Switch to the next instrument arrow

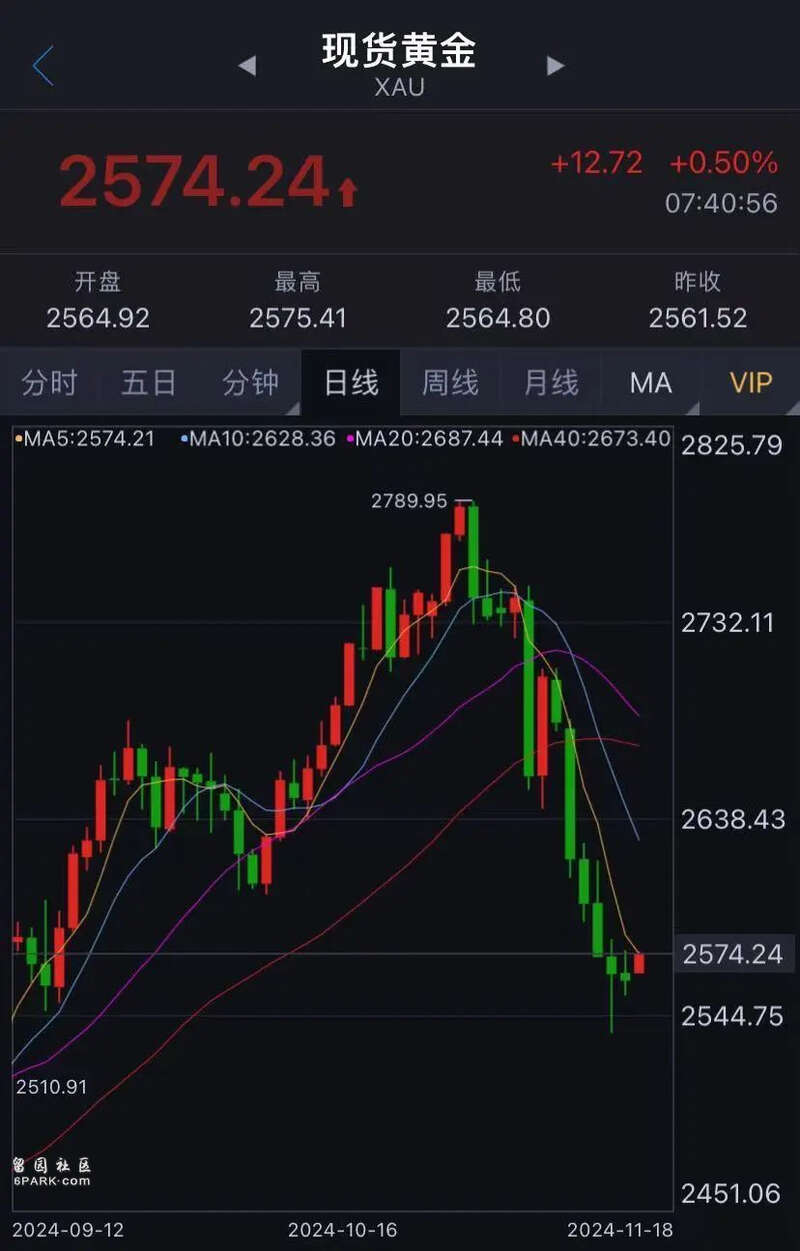click(x=555, y=66)
